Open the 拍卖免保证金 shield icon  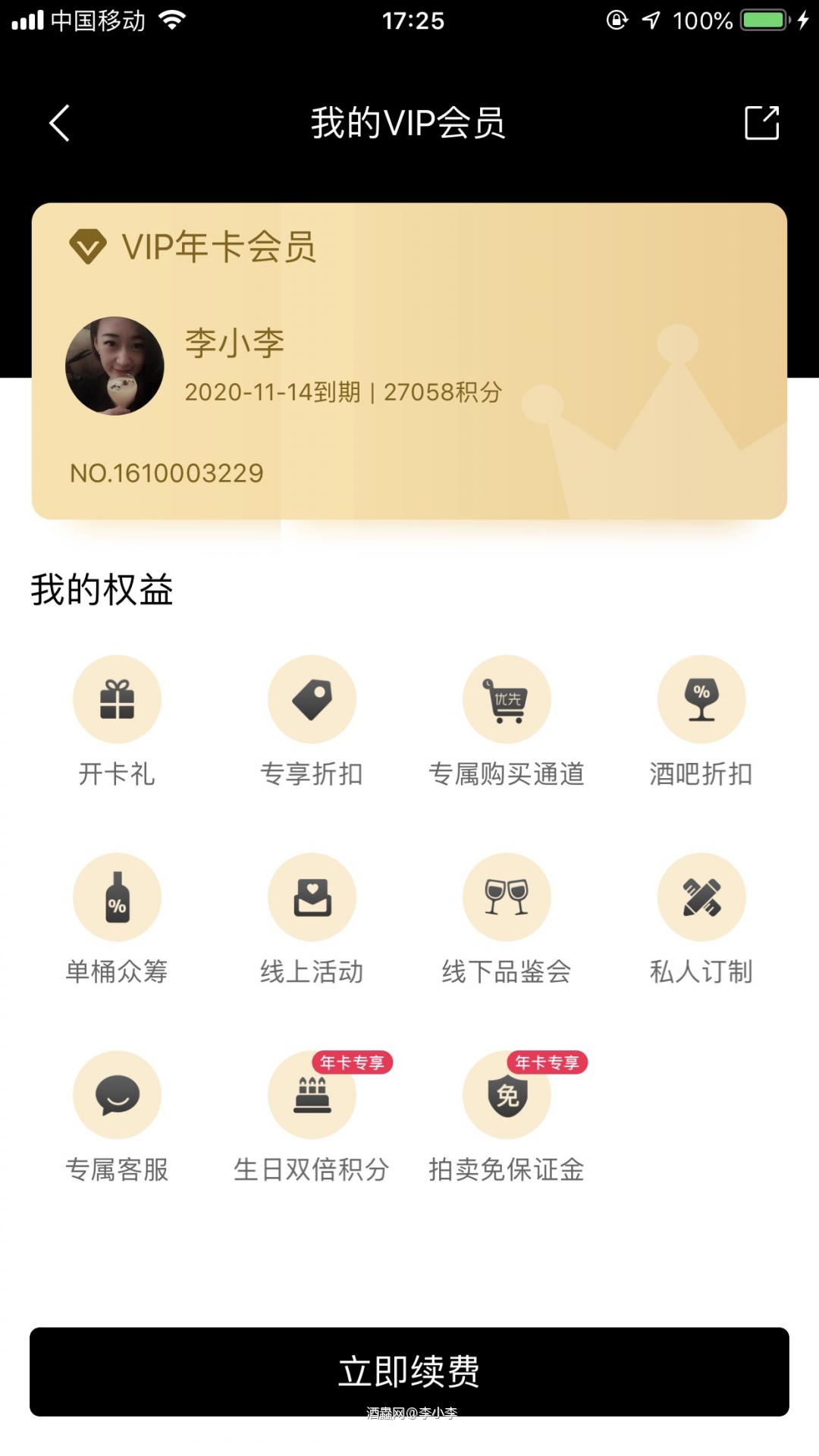[x=507, y=1096]
